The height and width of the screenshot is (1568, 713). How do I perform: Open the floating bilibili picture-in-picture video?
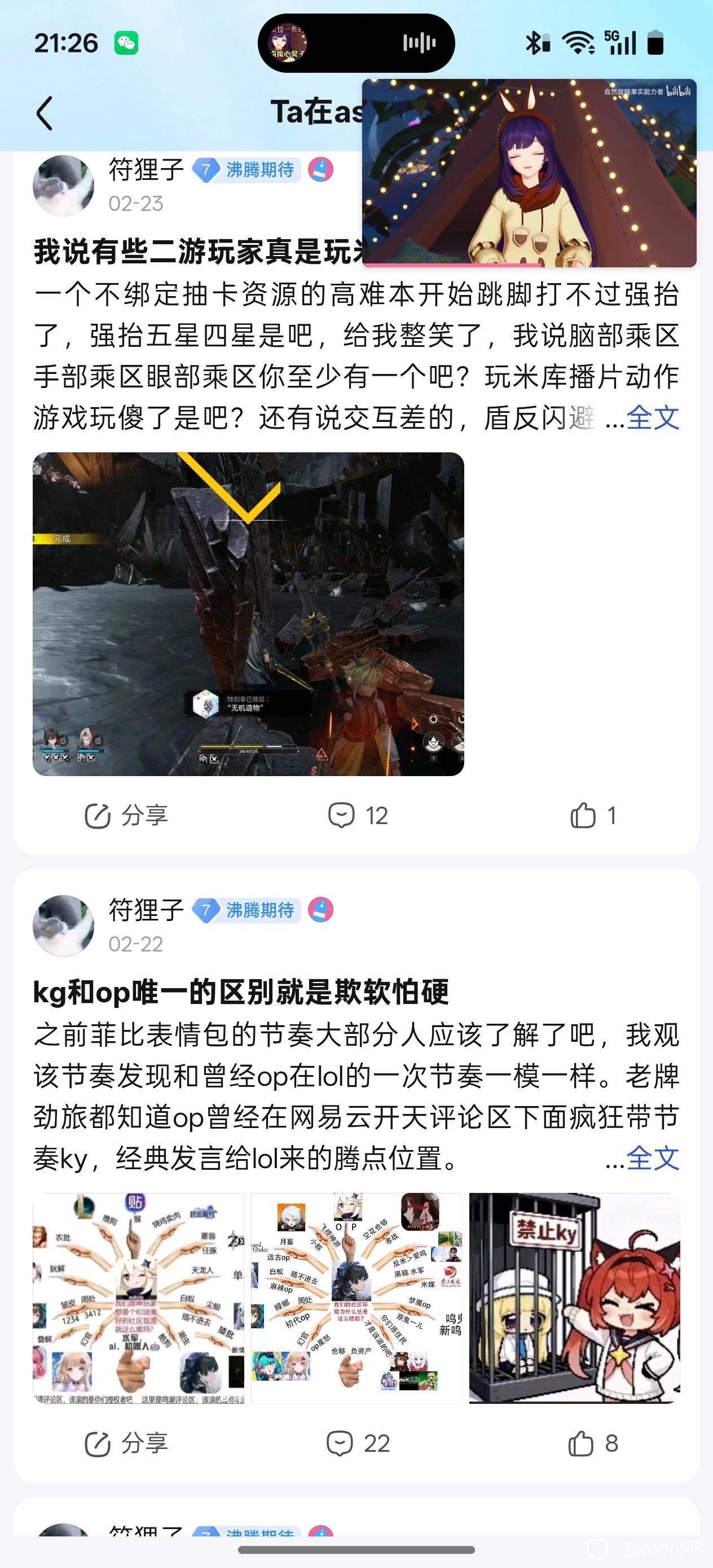(x=529, y=174)
